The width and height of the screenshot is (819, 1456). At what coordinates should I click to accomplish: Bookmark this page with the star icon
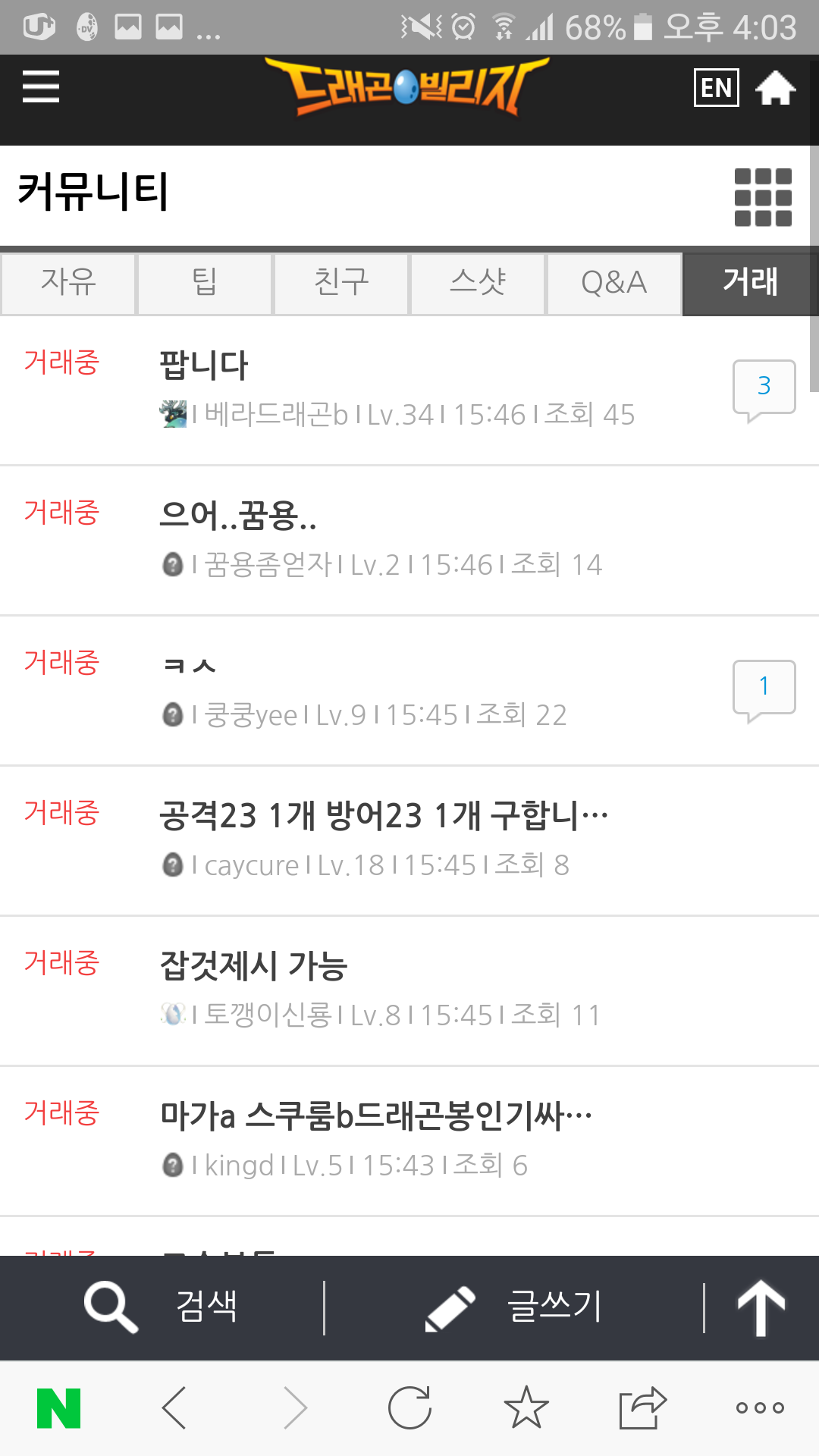(x=526, y=1407)
